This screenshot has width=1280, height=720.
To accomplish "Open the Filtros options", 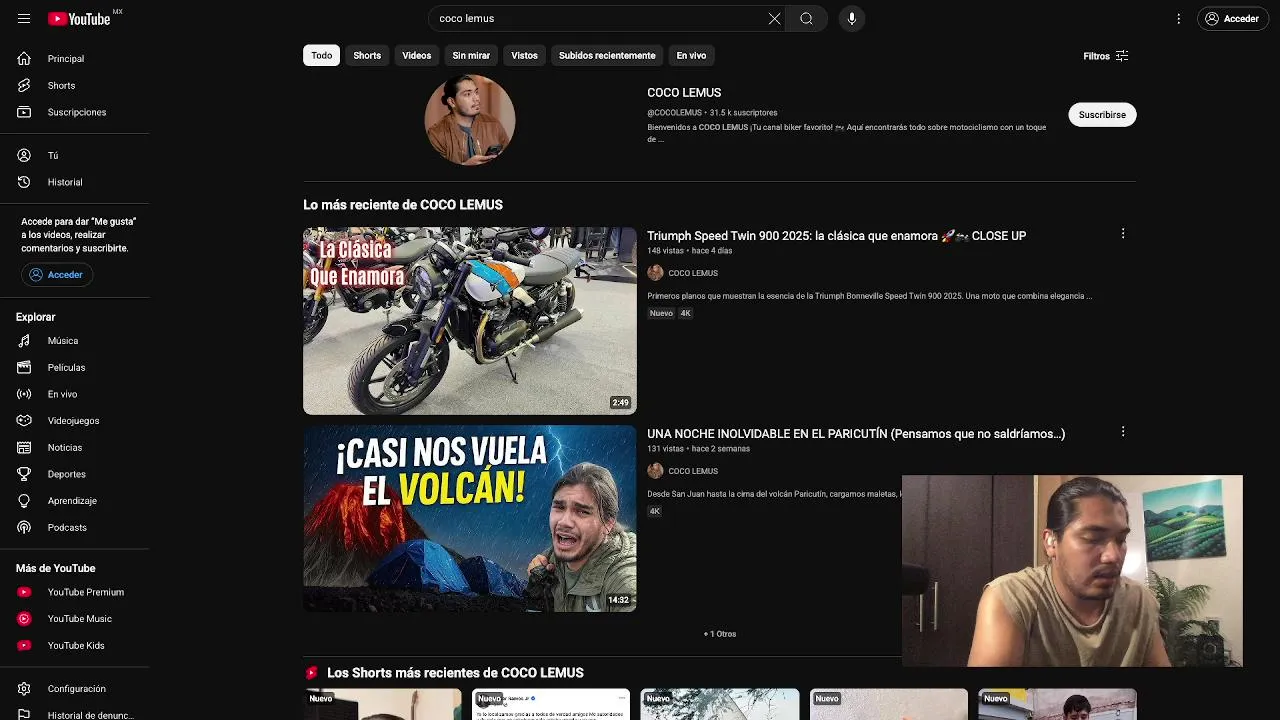I will (x=1106, y=56).
